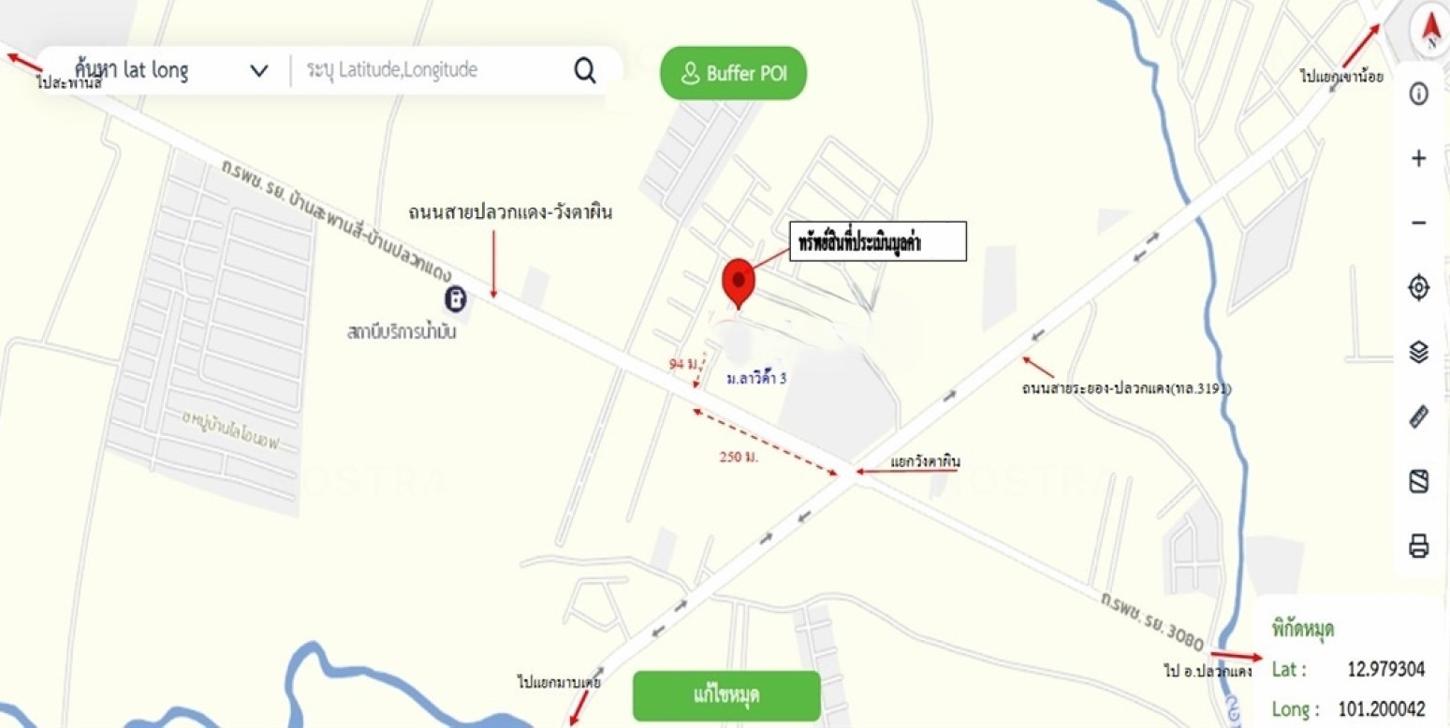Image resolution: width=1450 pixels, height=728 pixels.
Task: Open the area drawing tool icon
Action: tap(1418, 481)
